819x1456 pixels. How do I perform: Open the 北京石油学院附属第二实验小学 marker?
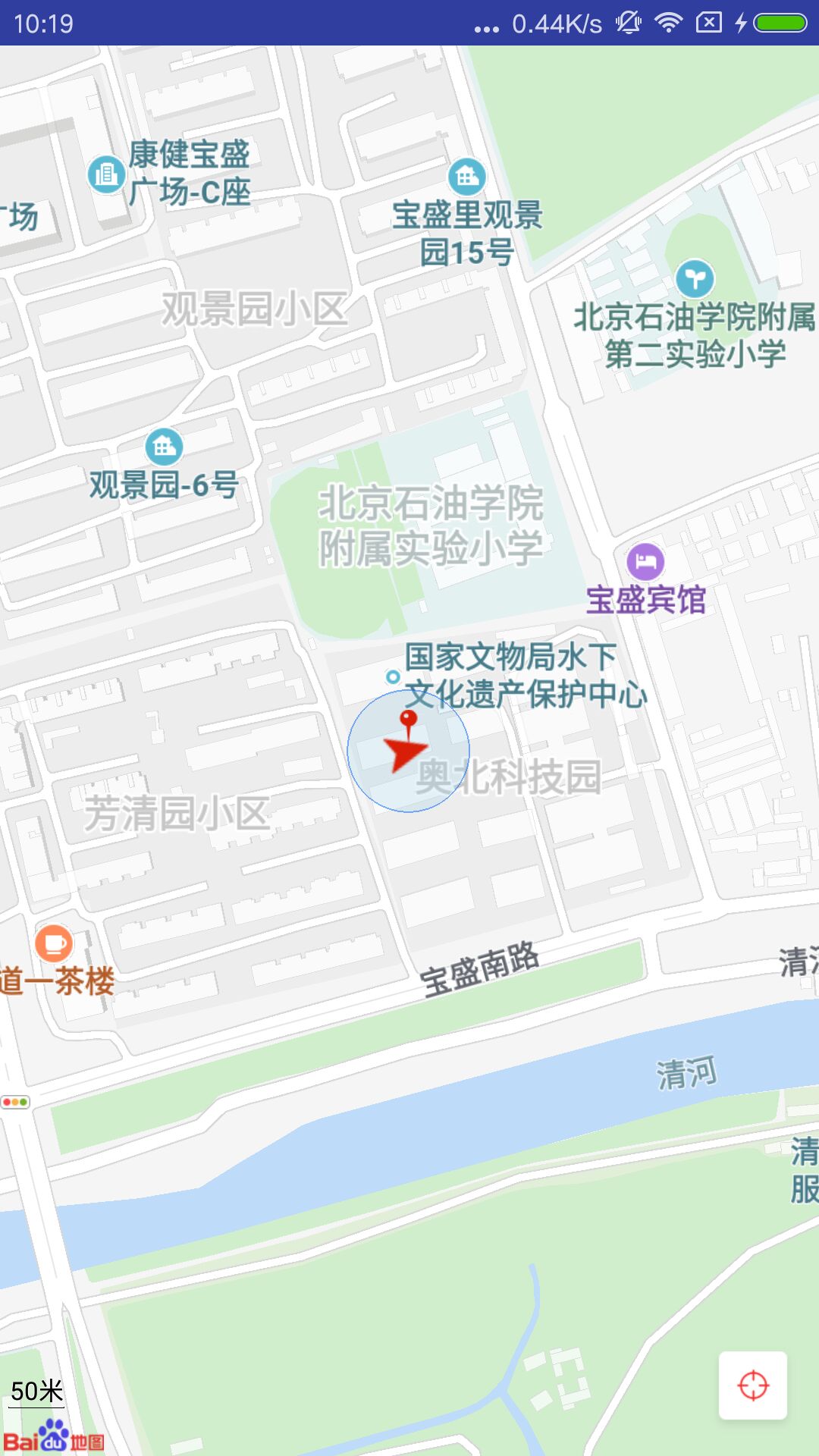(695, 278)
